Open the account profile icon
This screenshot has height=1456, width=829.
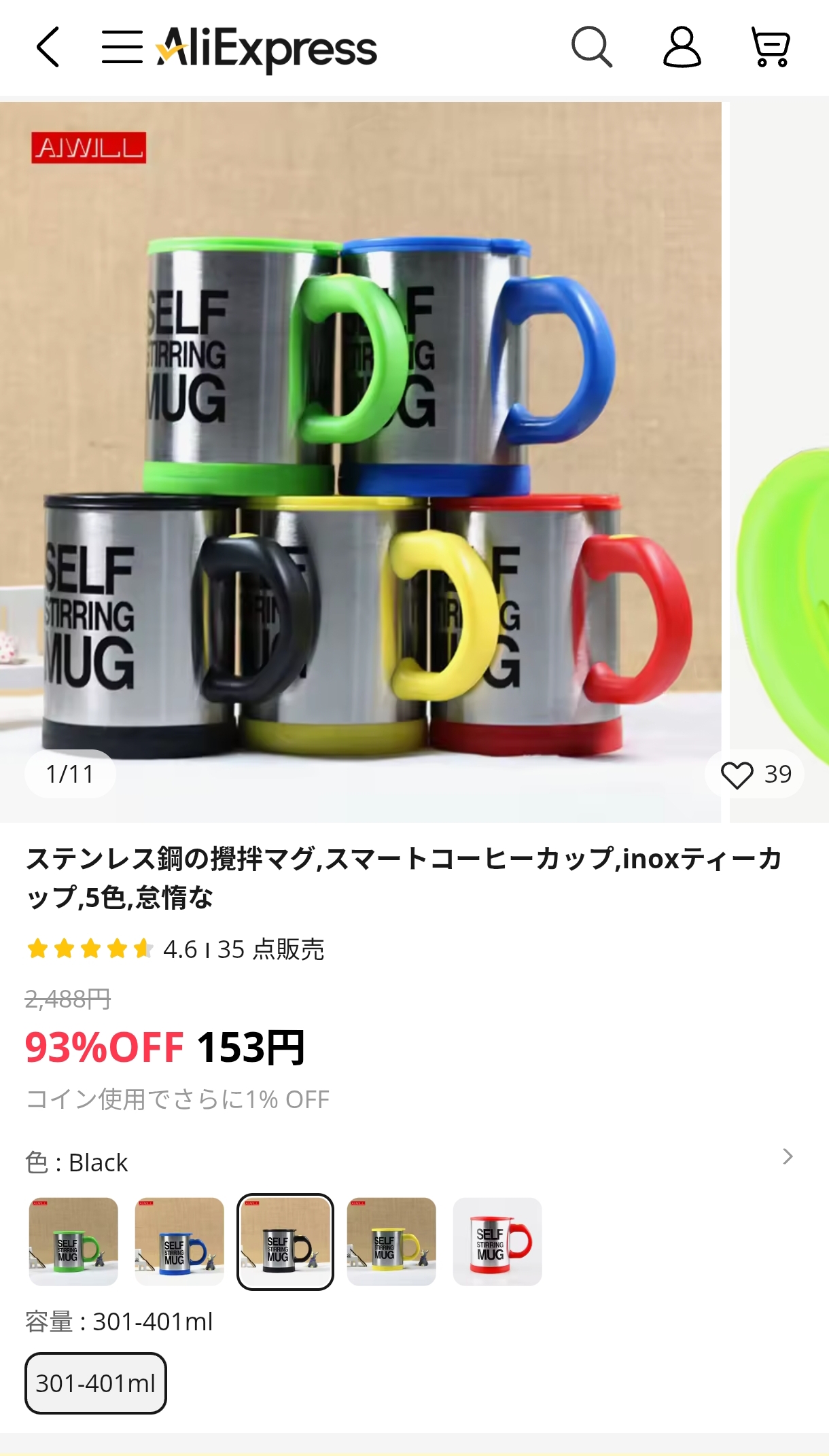682,48
